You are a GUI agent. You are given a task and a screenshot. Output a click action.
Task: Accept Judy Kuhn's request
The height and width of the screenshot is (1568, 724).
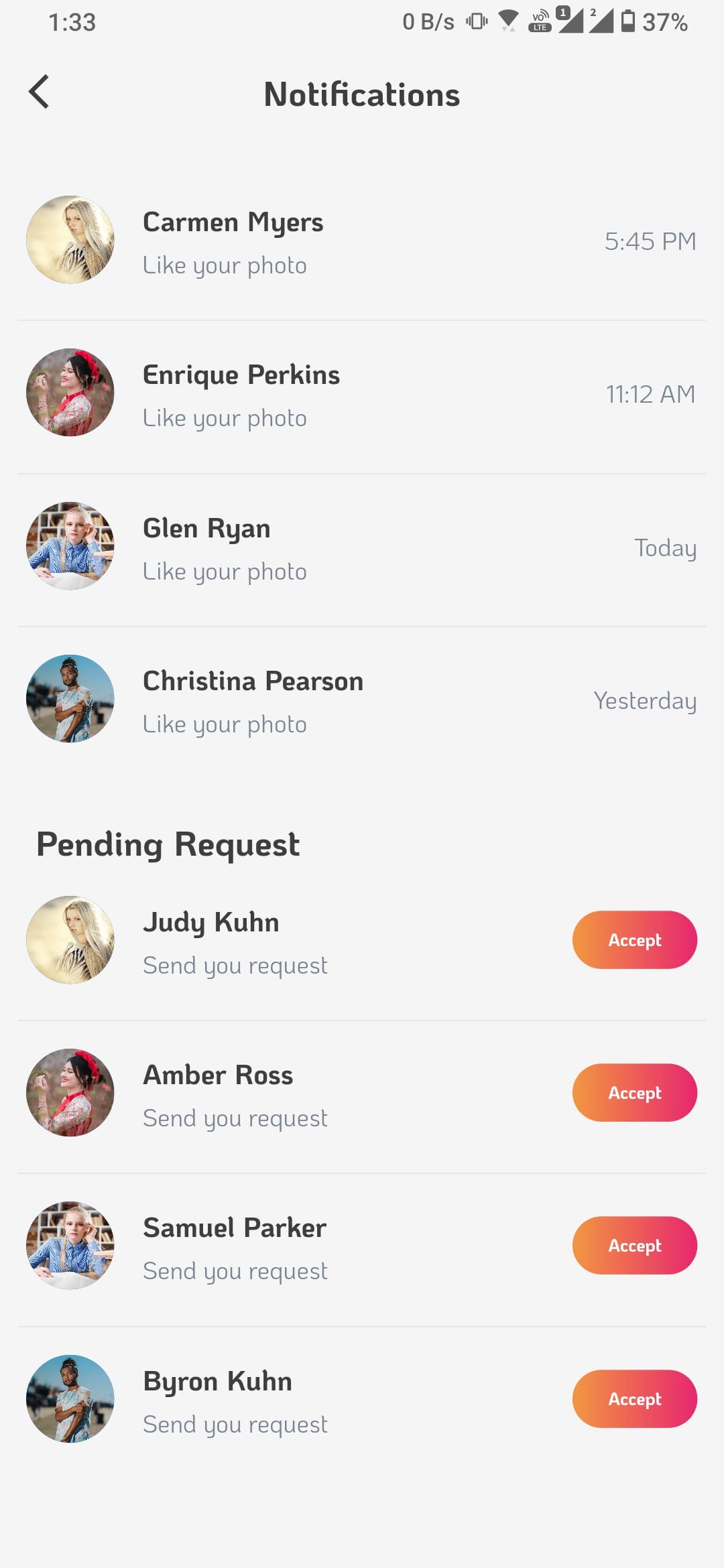coord(634,939)
